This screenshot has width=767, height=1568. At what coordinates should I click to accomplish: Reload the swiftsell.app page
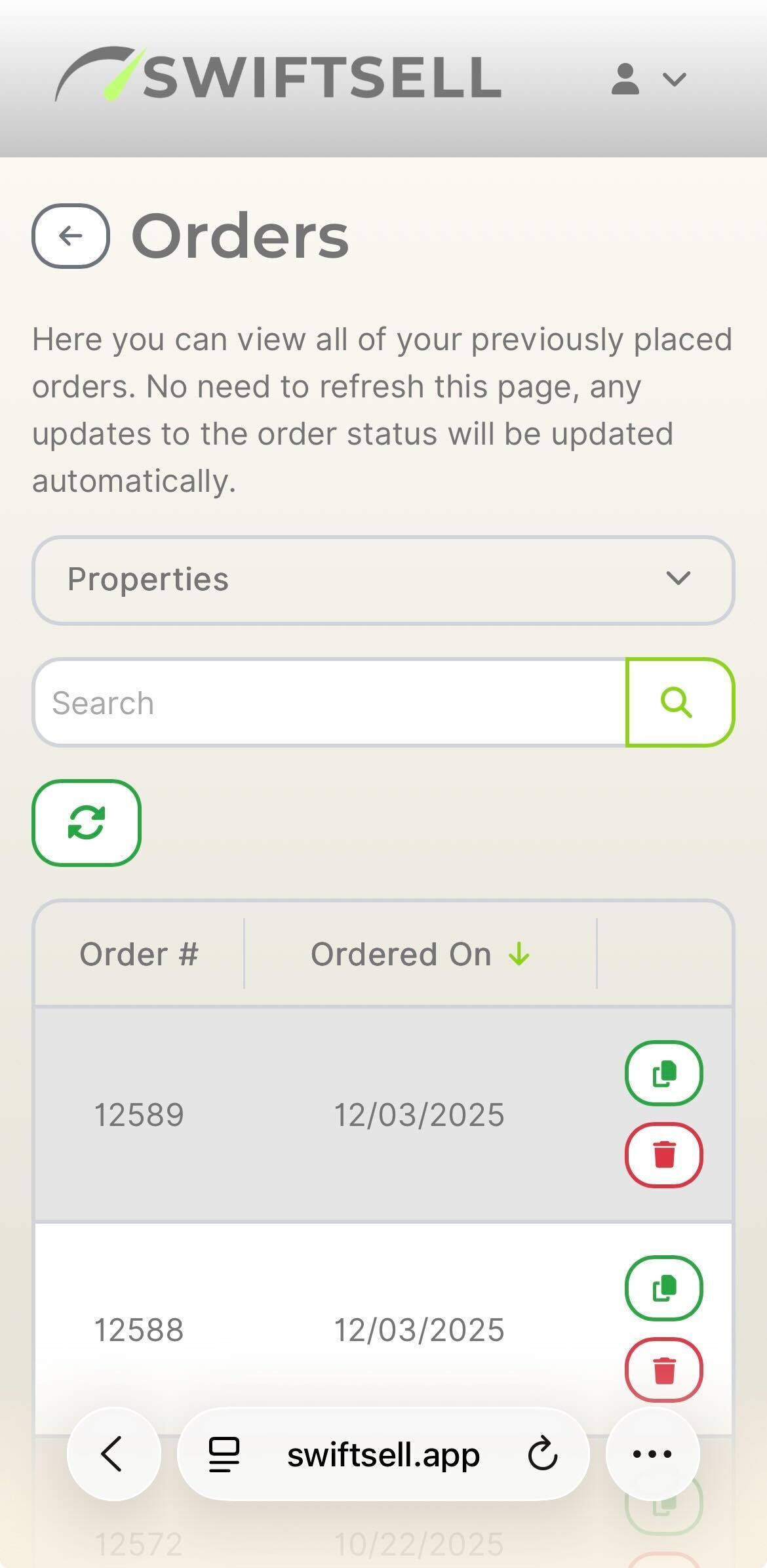tap(543, 1454)
